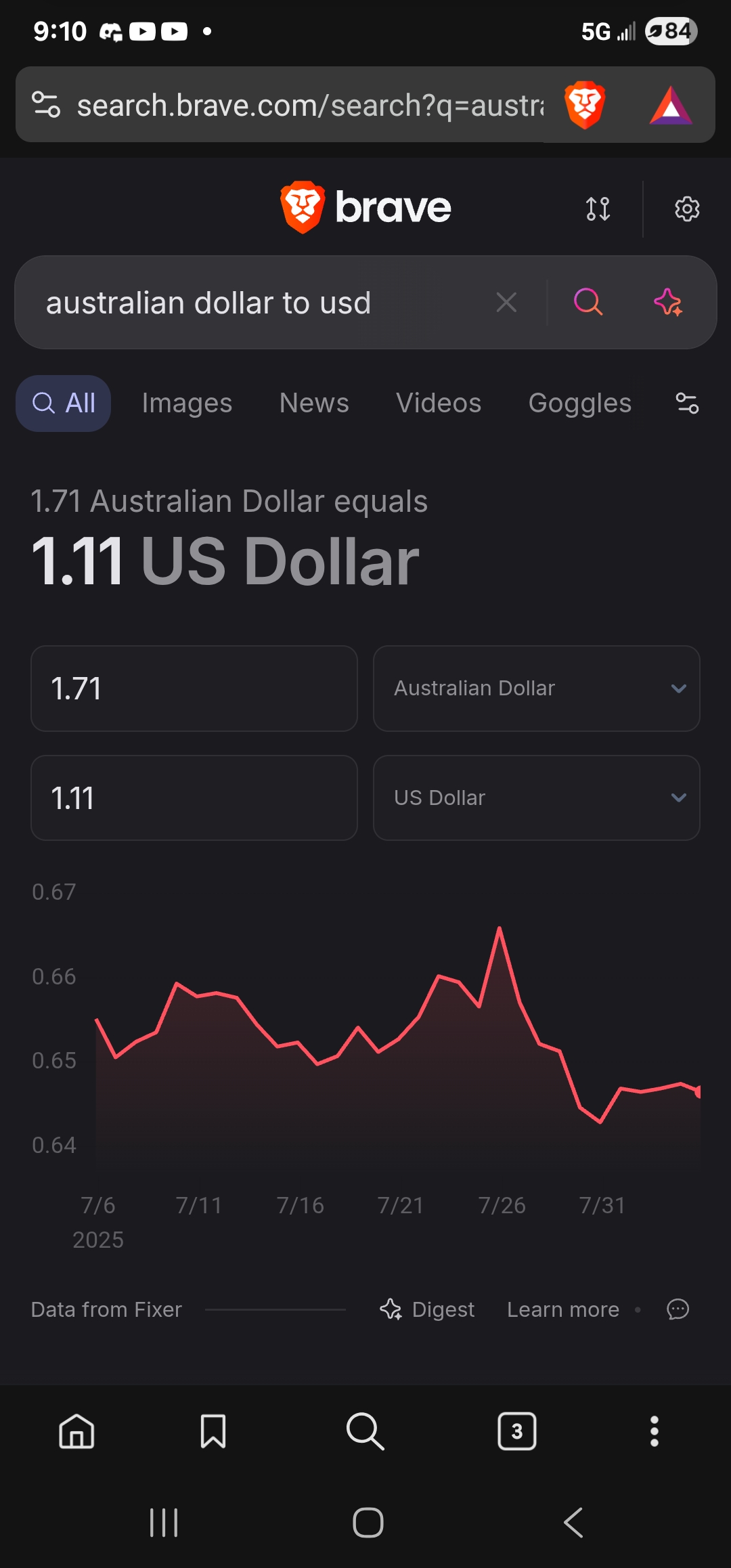Switch to the News tab
This screenshot has width=731, height=1568.
(314, 404)
